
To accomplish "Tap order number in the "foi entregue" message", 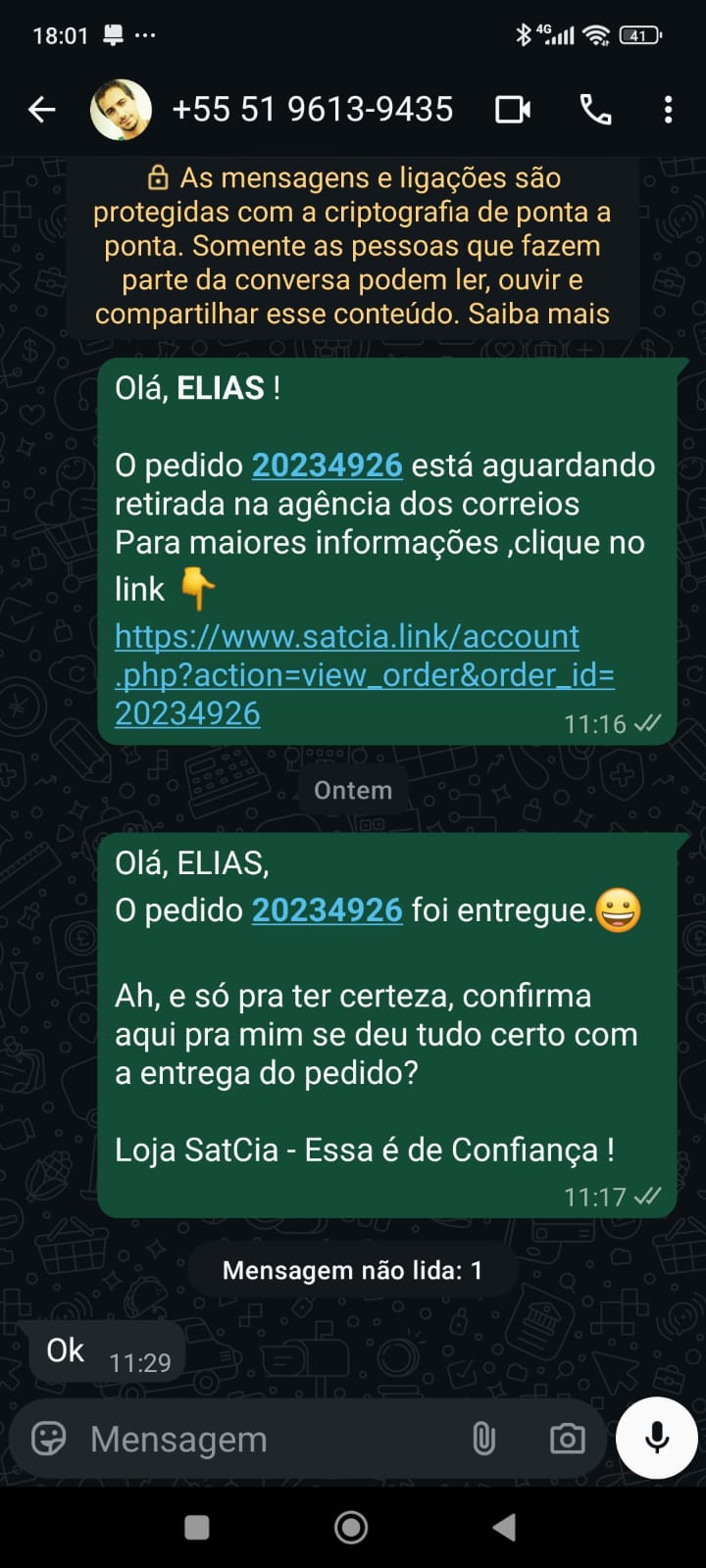I will point(328,910).
